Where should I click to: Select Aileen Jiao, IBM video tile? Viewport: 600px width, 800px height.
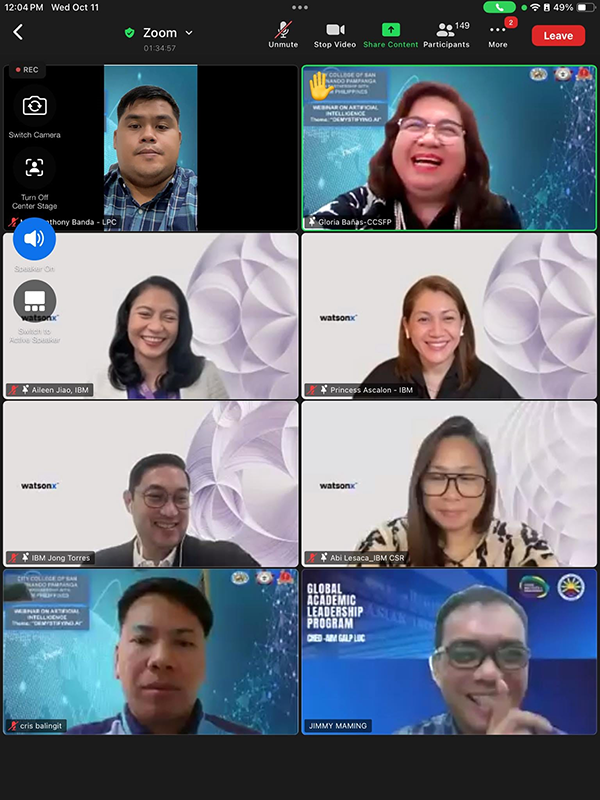[x=151, y=316]
